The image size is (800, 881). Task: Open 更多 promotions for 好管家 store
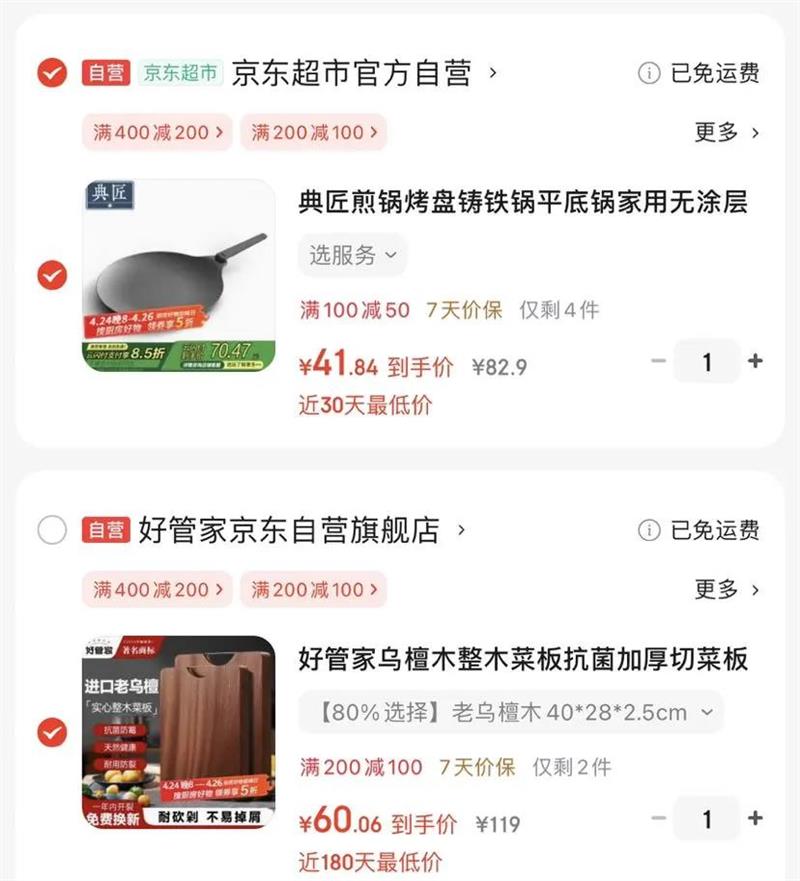[727, 589]
